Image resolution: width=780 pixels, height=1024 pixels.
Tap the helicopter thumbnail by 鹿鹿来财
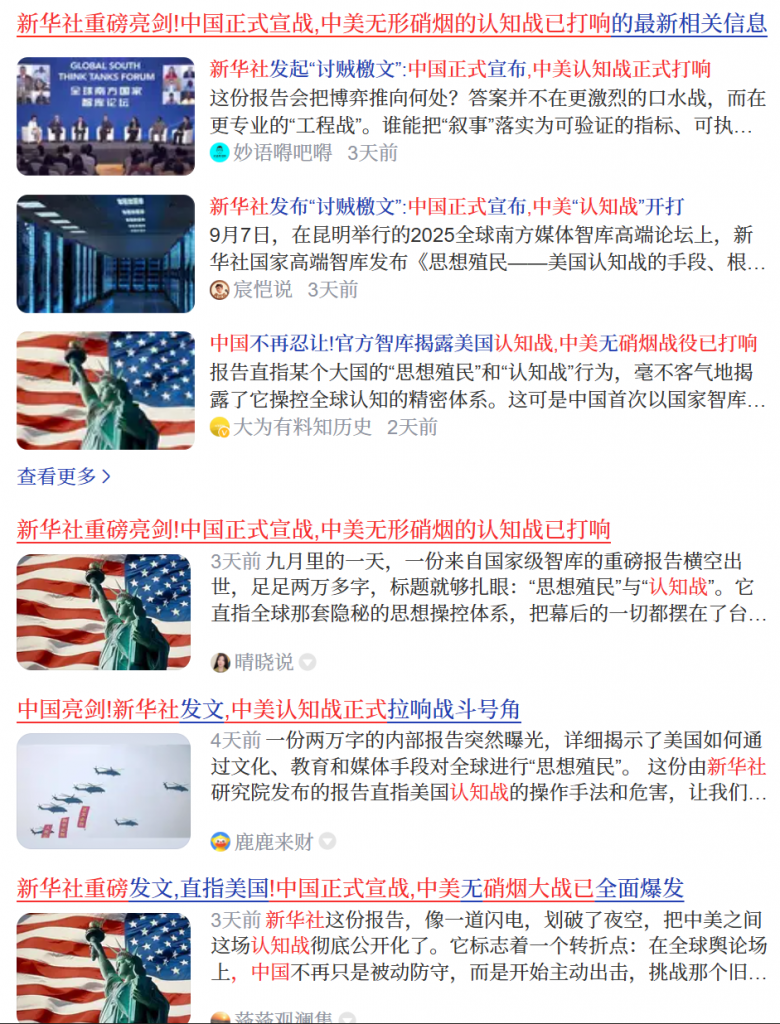104,791
